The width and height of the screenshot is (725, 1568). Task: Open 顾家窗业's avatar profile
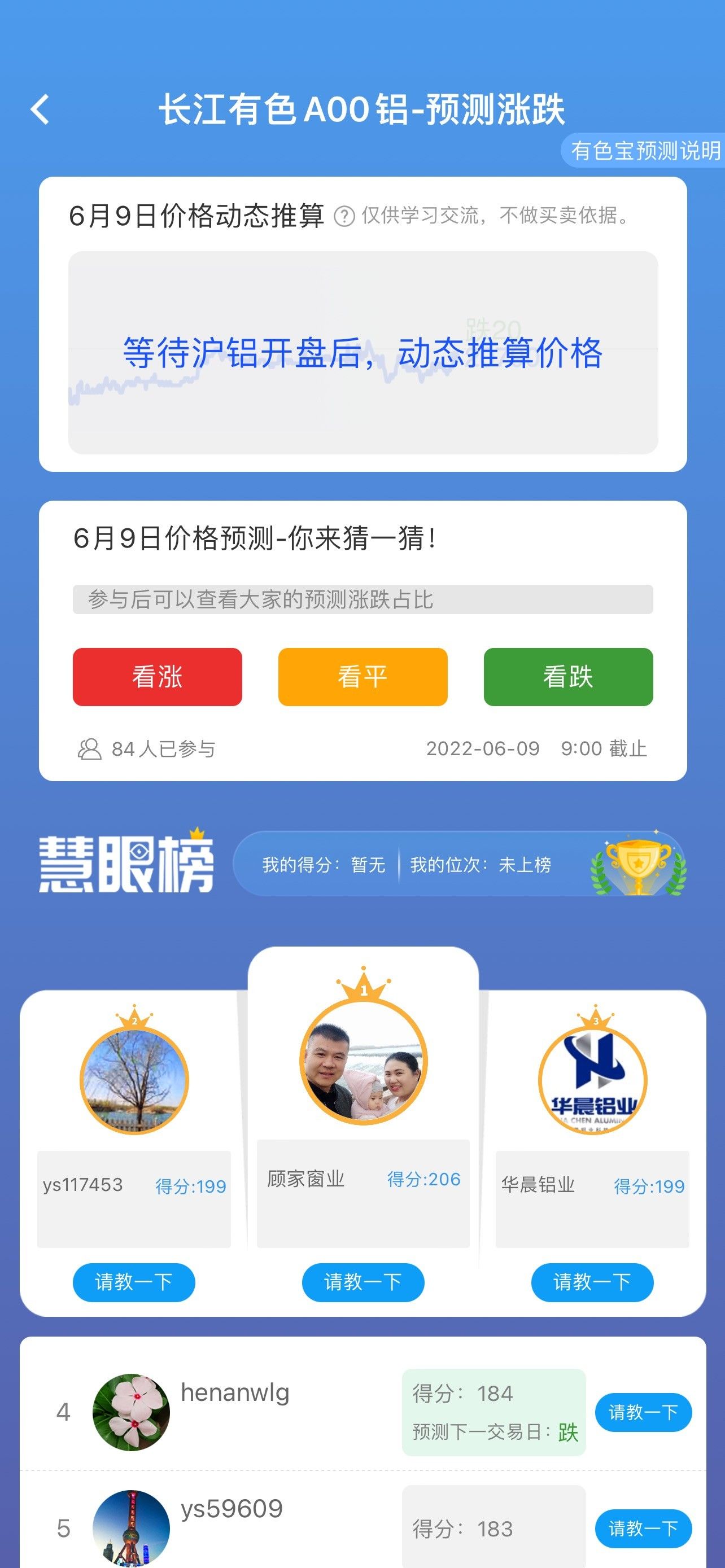364,1061
